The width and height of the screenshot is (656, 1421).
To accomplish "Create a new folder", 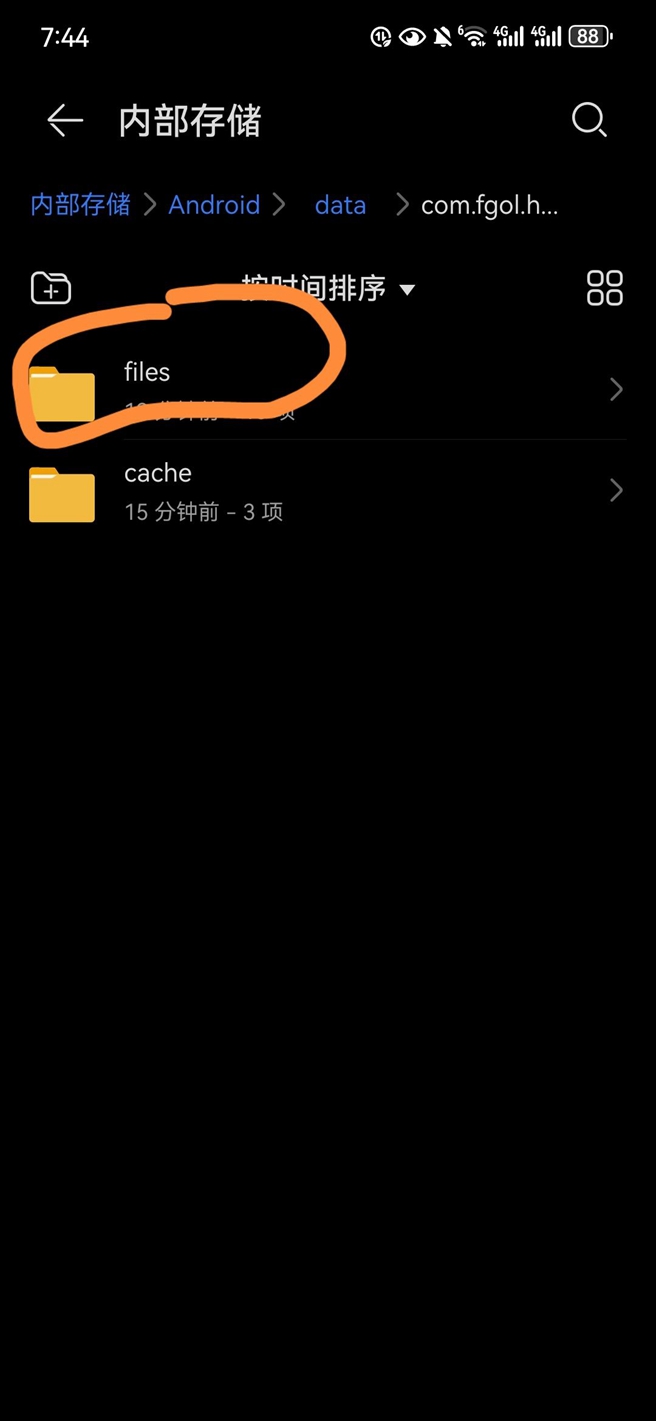I will pos(51,288).
